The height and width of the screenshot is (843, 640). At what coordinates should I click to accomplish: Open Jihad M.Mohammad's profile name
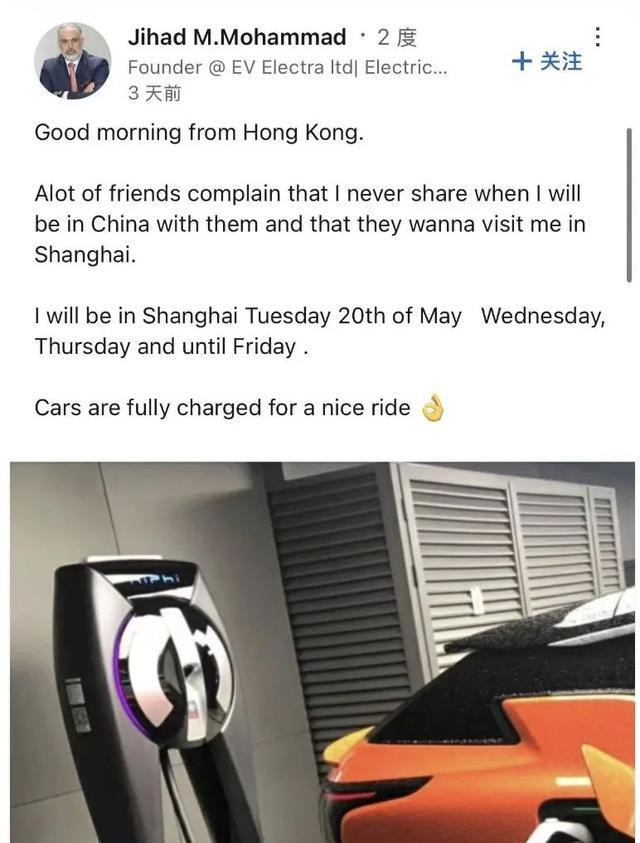[x=237, y=38]
